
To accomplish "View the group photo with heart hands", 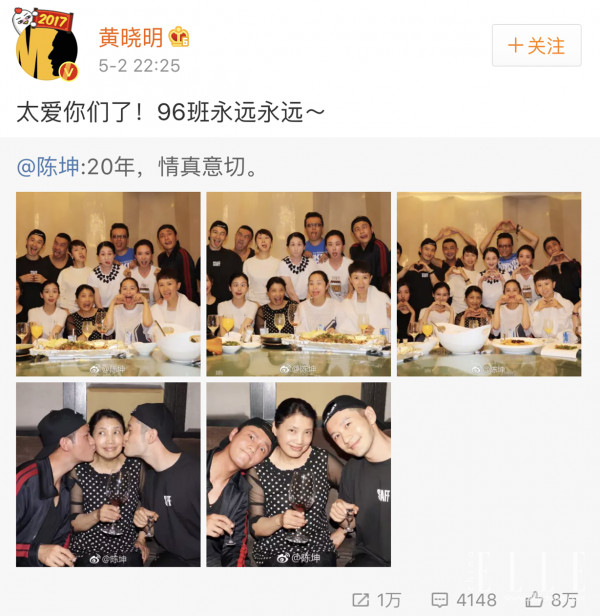I will point(488,284).
